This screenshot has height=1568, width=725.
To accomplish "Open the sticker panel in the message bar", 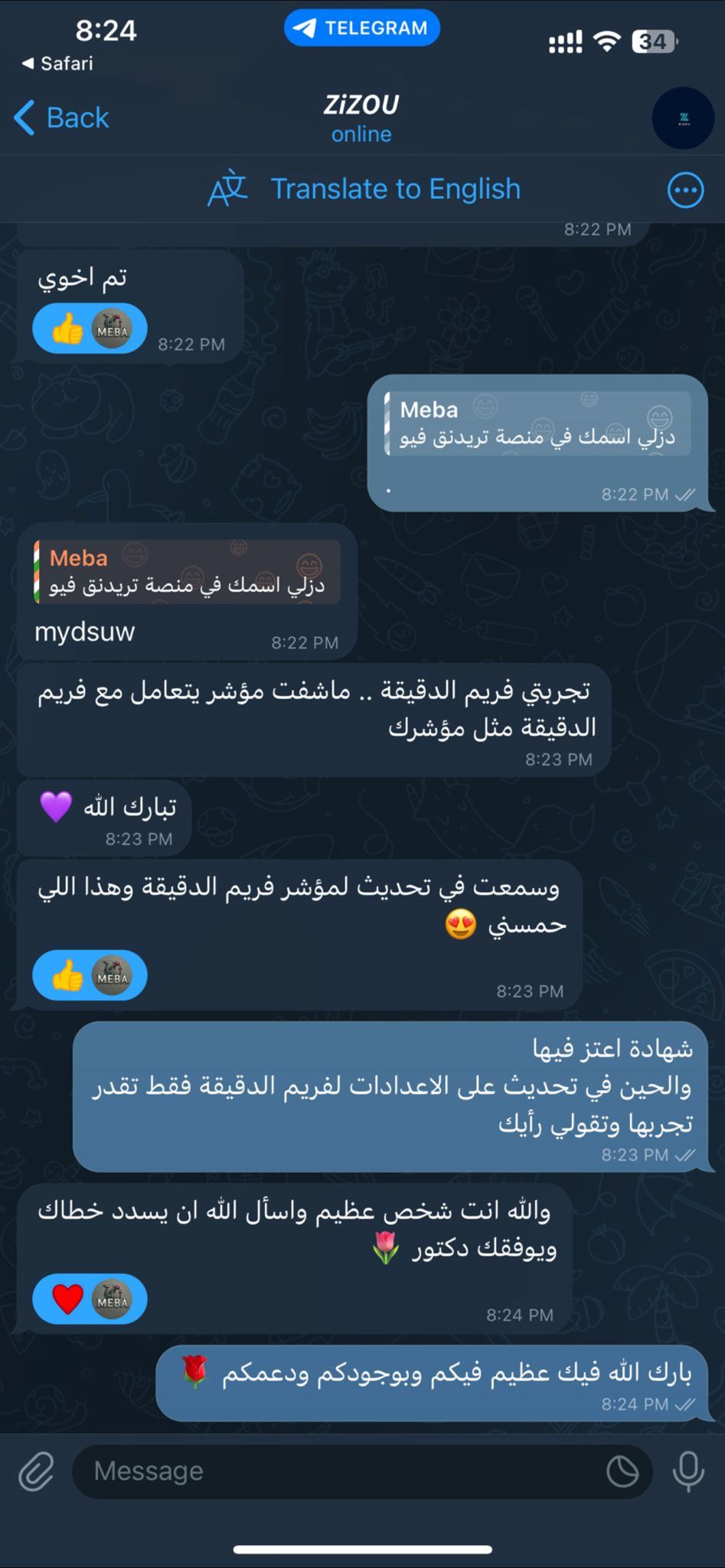I will (x=622, y=1471).
